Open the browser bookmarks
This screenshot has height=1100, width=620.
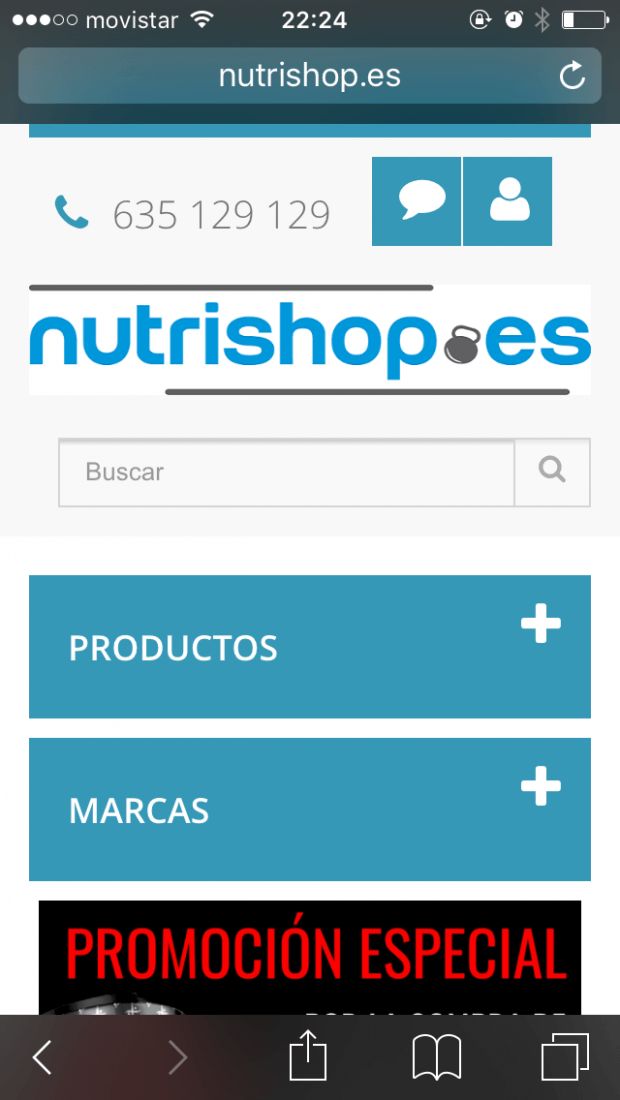click(x=436, y=1057)
